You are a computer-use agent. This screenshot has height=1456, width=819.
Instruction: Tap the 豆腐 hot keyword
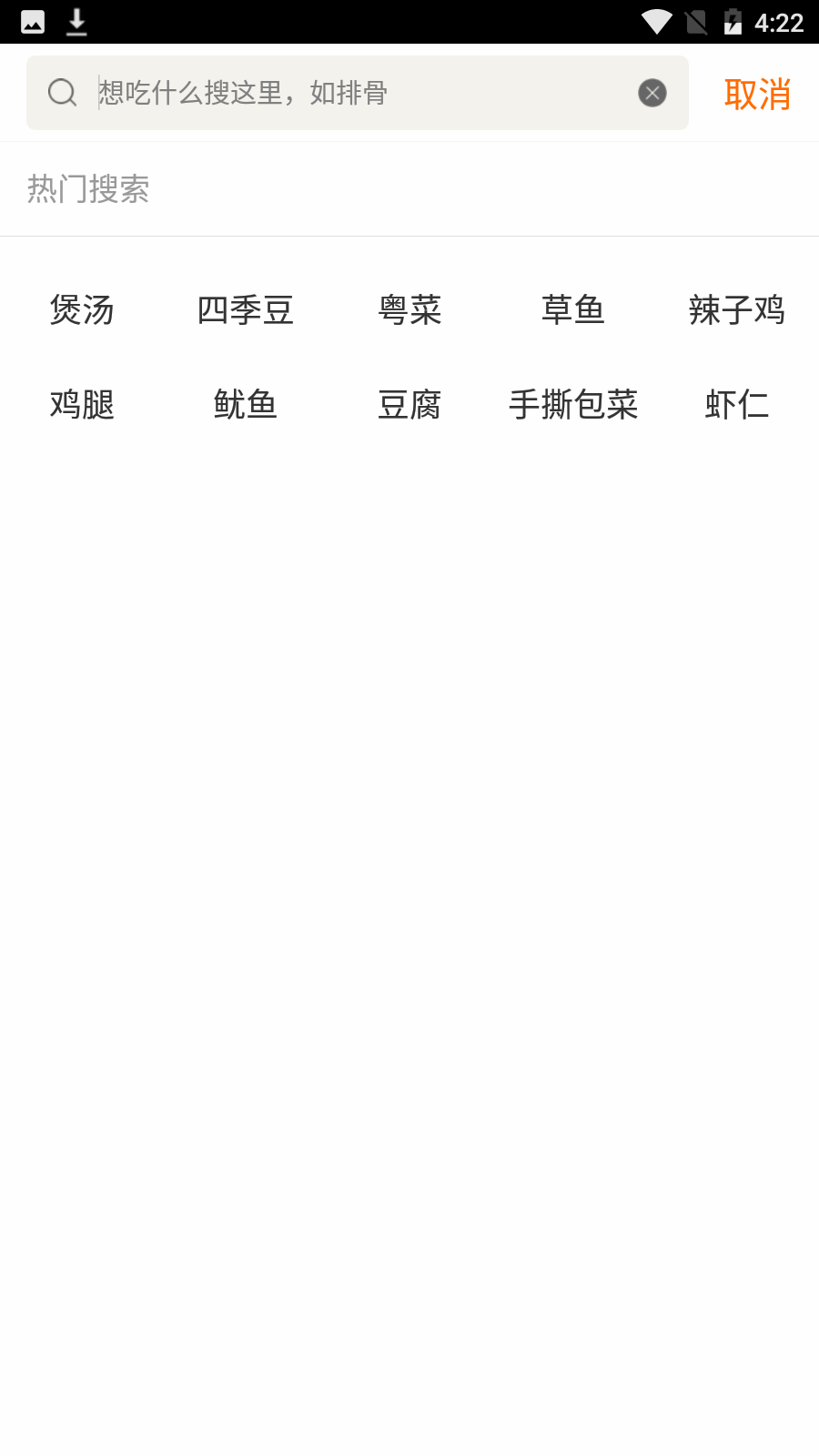point(409,405)
